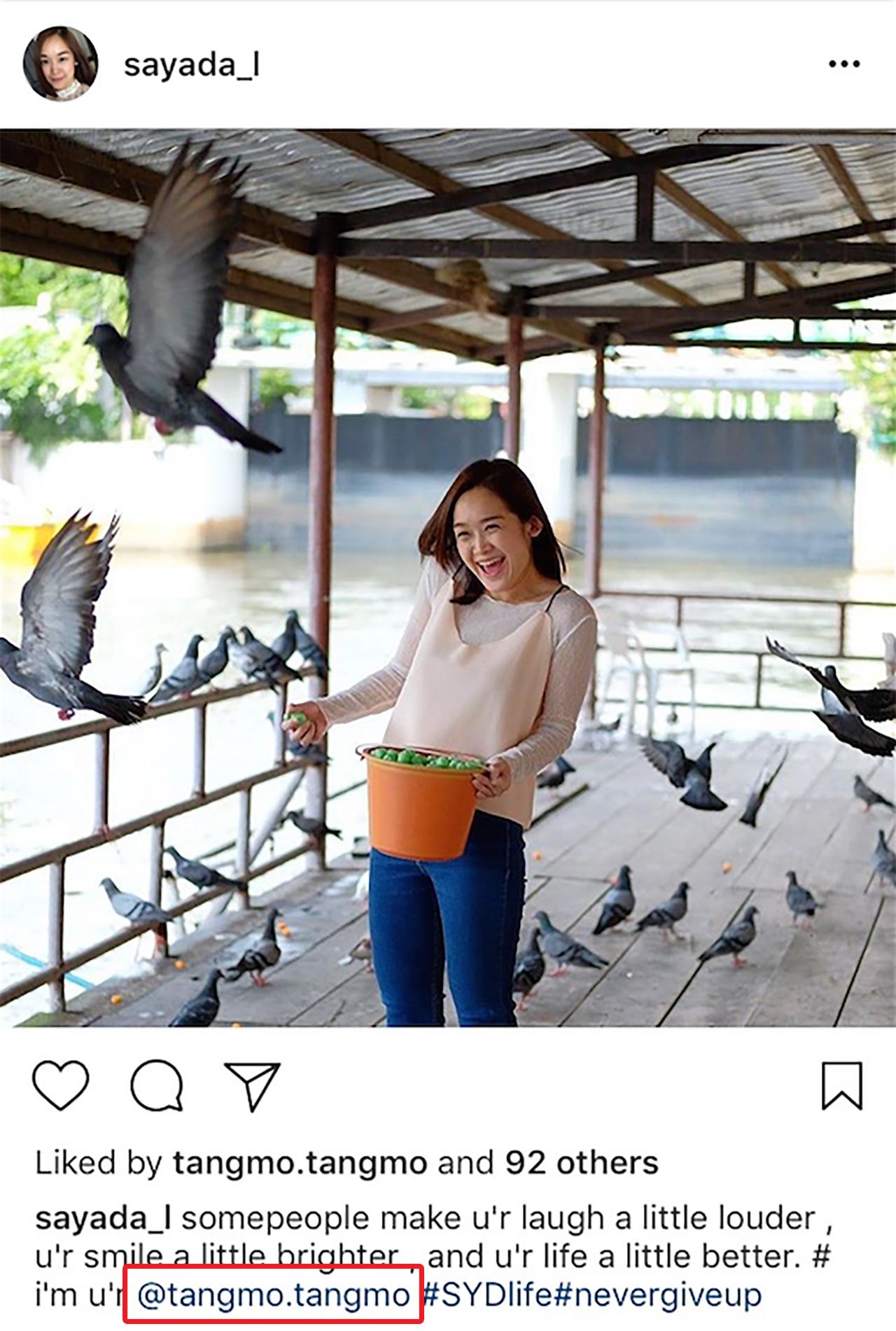
Task: Open comments with the speech bubble icon
Action: [x=157, y=1085]
